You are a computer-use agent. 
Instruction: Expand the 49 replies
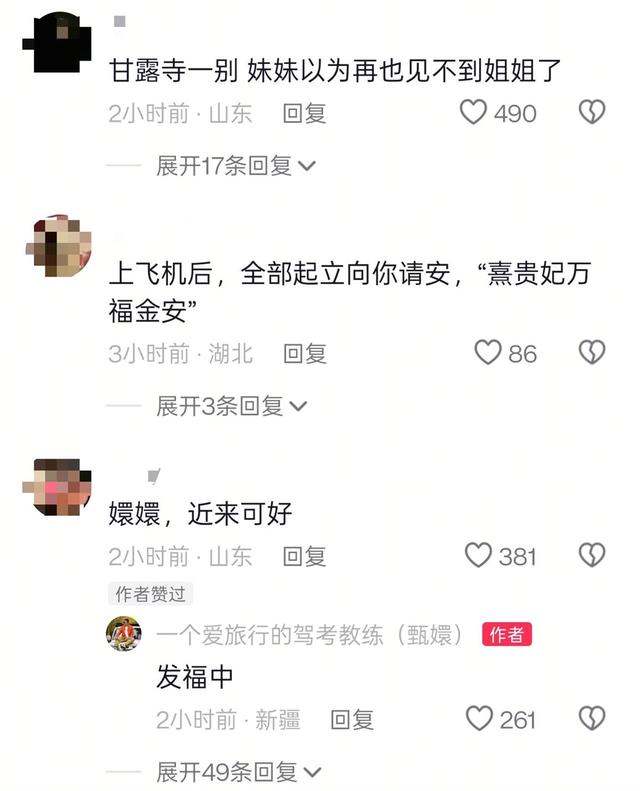(x=238, y=772)
